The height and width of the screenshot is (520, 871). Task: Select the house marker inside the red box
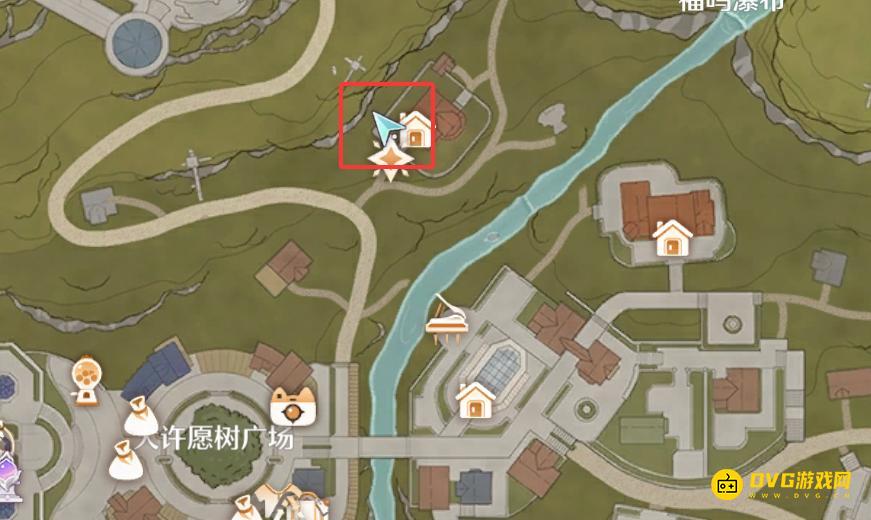(x=415, y=130)
